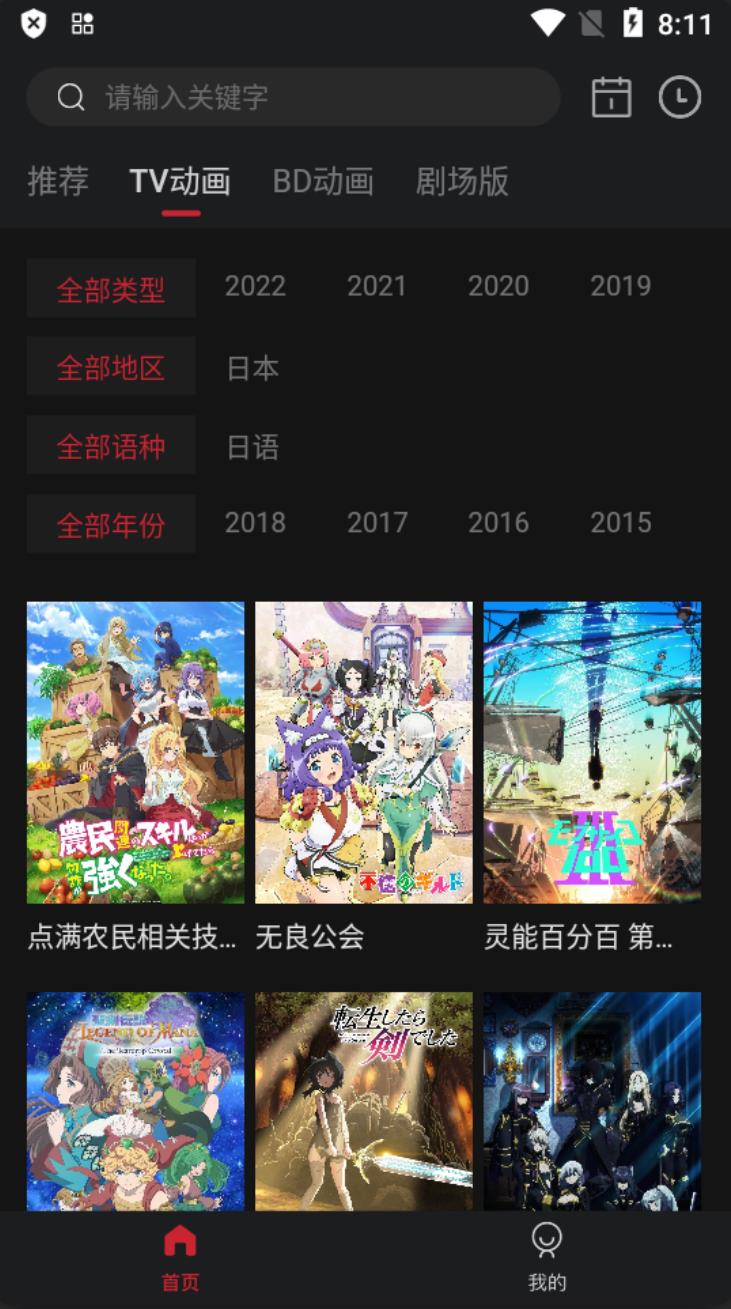This screenshot has width=731, height=1309.
Task: Tap the 首页 home tab
Action: pyautogui.click(x=181, y=1257)
